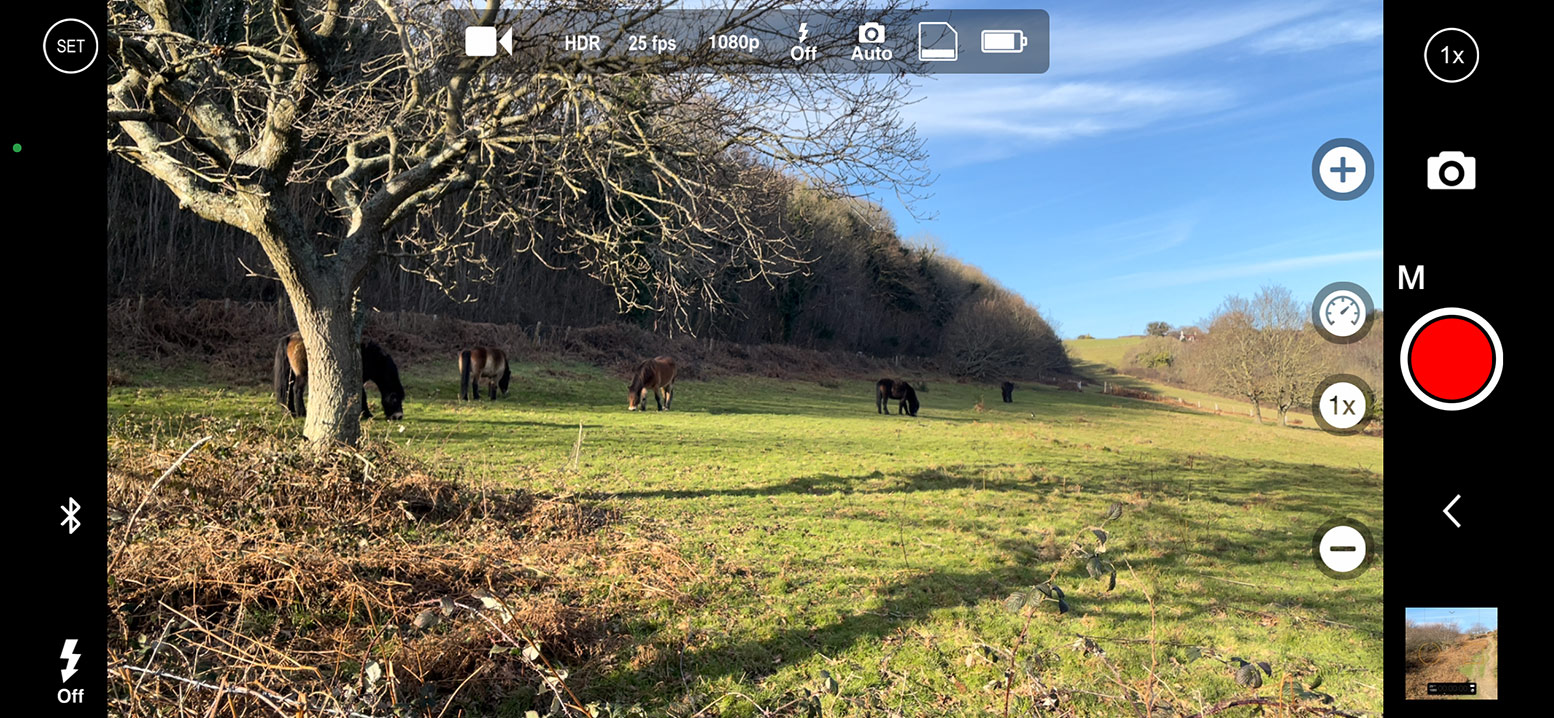Image resolution: width=1554 pixels, height=718 pixels.
Task: Zoom out with the minus button
Action: 1342,548
